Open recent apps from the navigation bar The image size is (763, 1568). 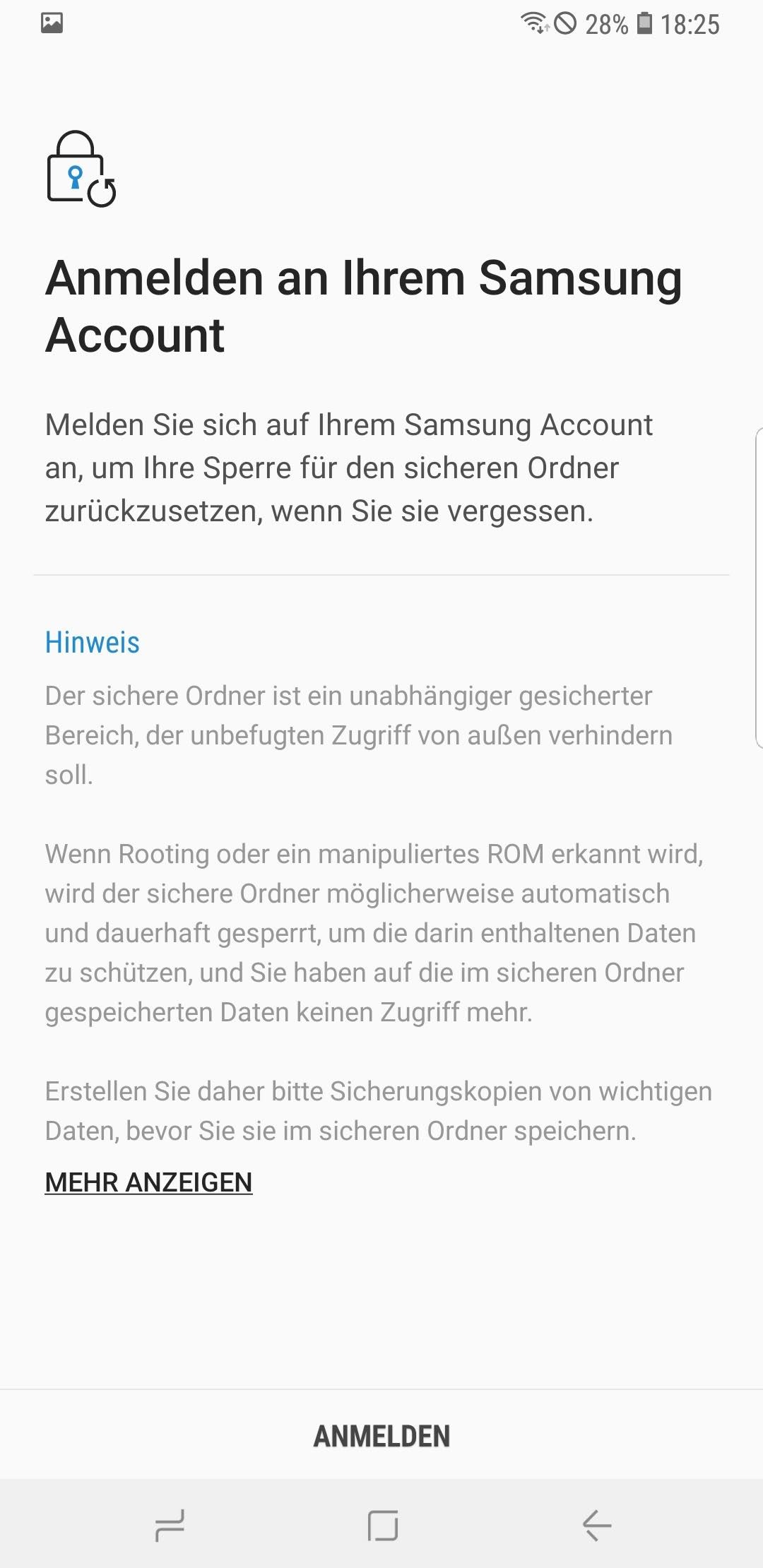pos(170,1526)
